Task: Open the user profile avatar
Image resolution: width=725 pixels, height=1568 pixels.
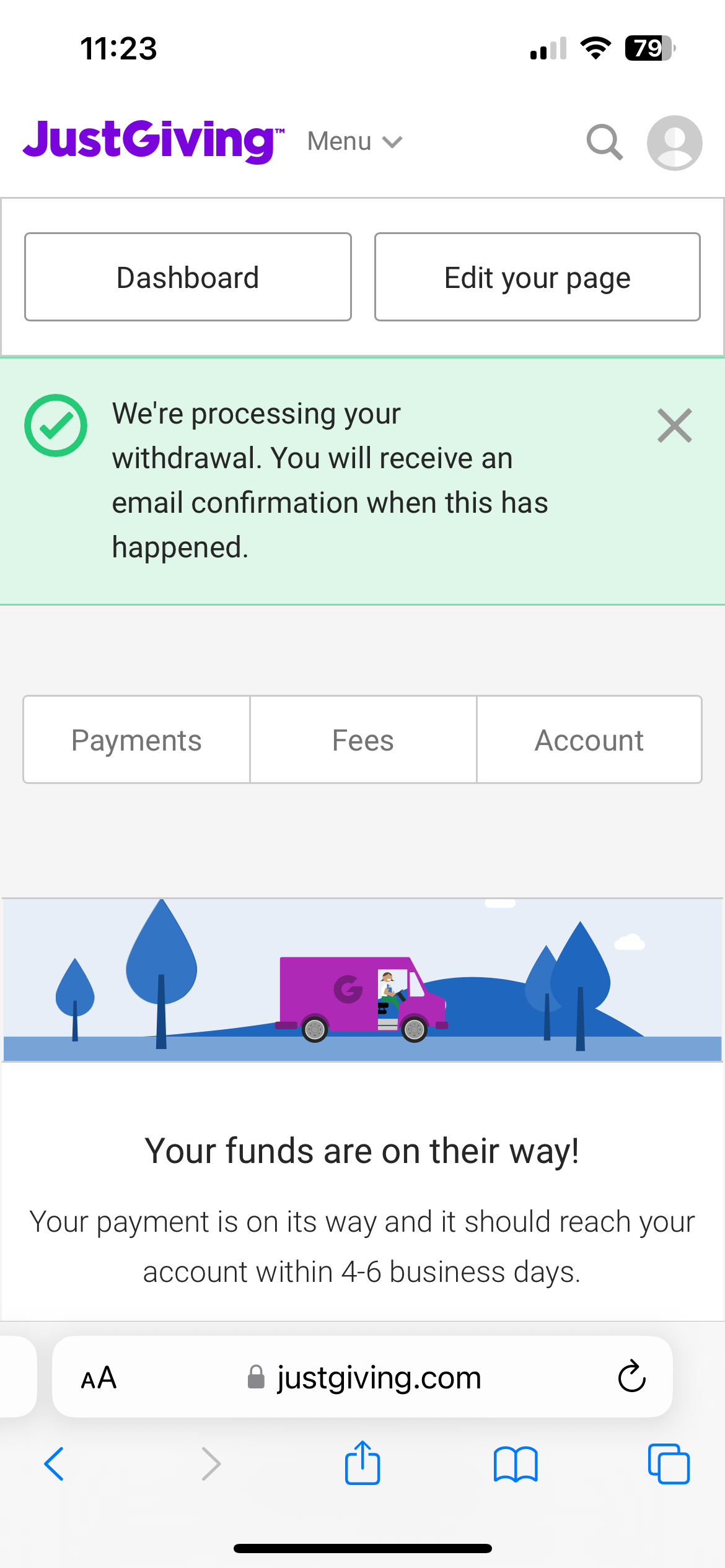Action: [674, 142]
